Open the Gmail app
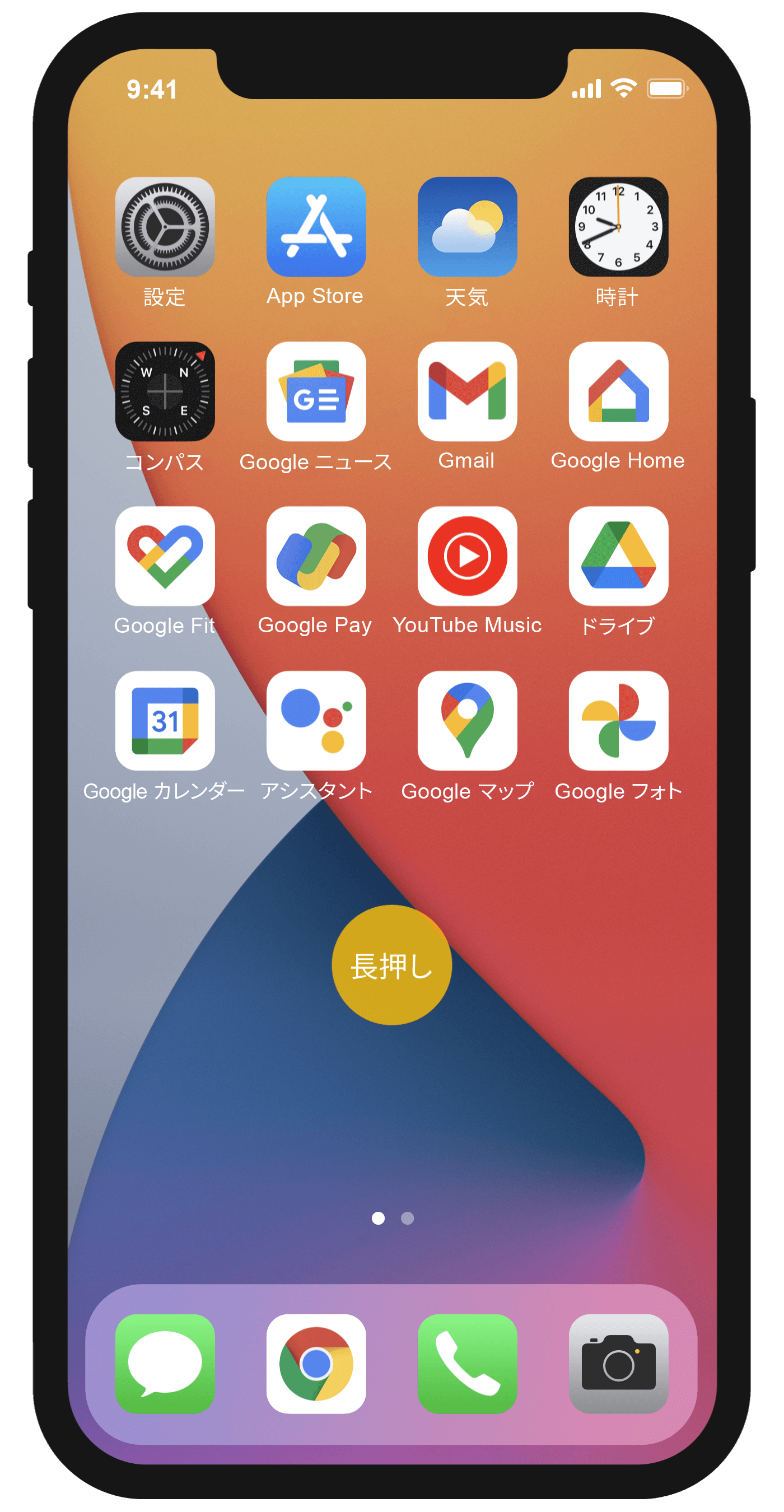The height and width of the screenshot is (1512, 784). click(467, 391)
